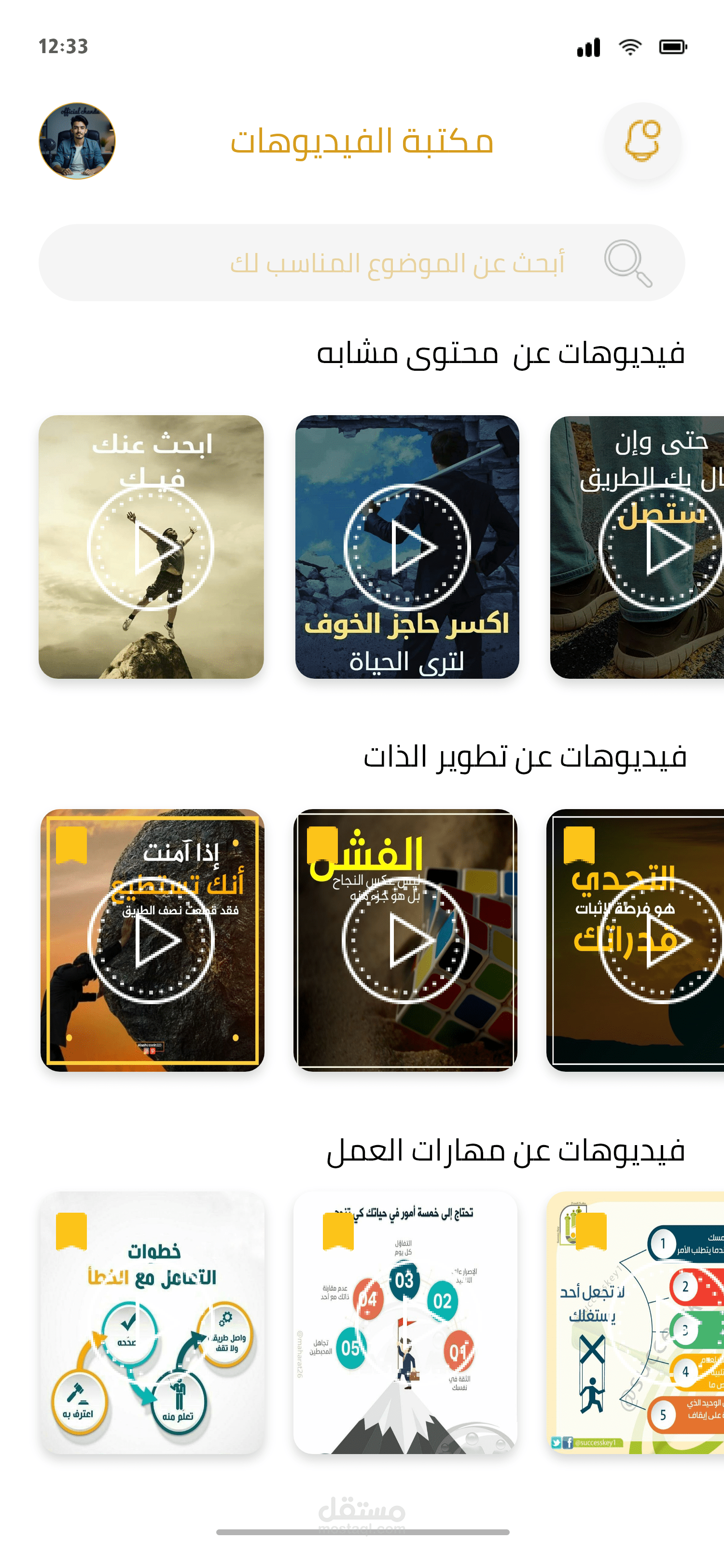Screen dimensions: 724x1568
Task: Open the الفشل video card
Action: click(405, 940)
